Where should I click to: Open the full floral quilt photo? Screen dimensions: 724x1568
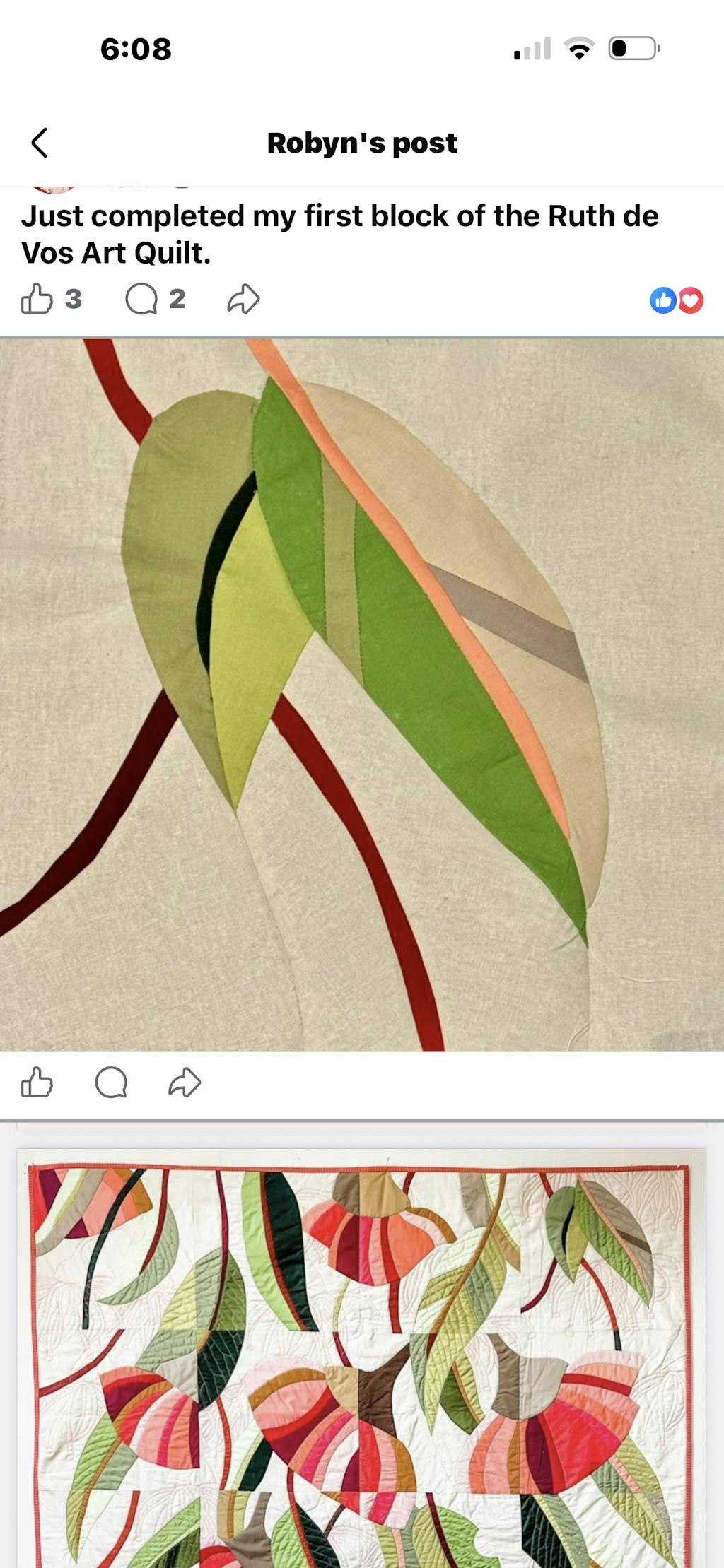point(362,1357)
